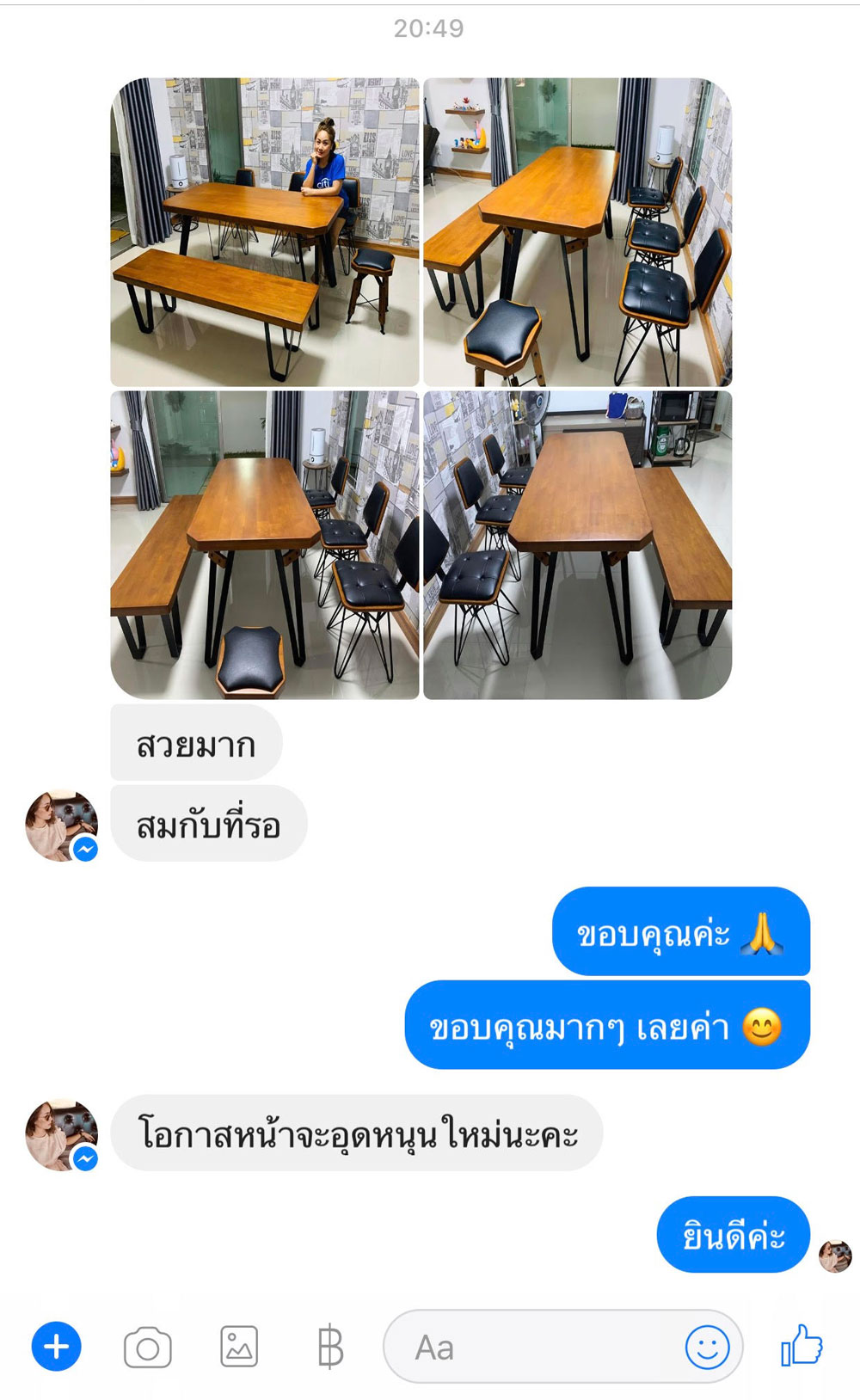Open the emoji picker in message field
The image size is (860, 1400).
click(707, 1348)
